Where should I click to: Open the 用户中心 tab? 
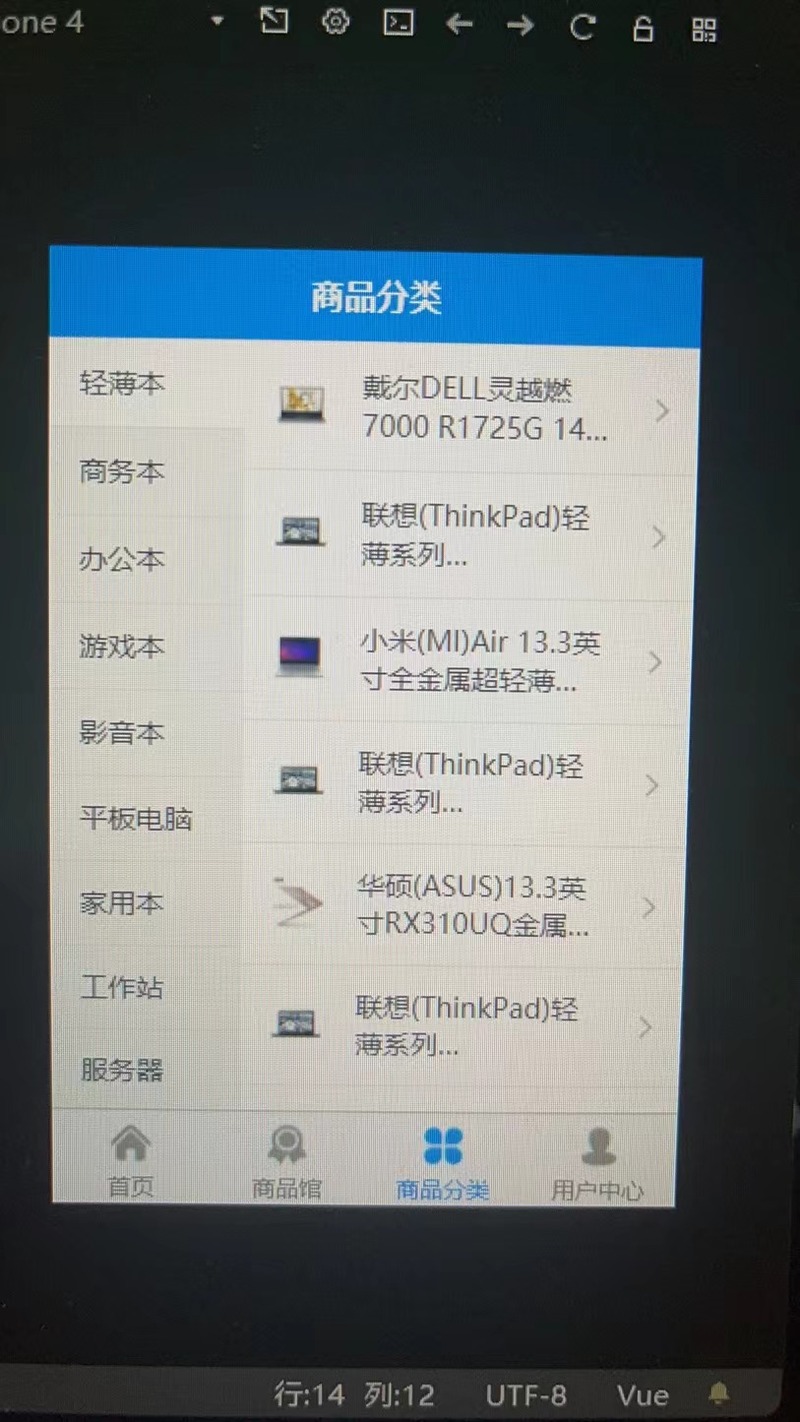tap(597, 1163)
